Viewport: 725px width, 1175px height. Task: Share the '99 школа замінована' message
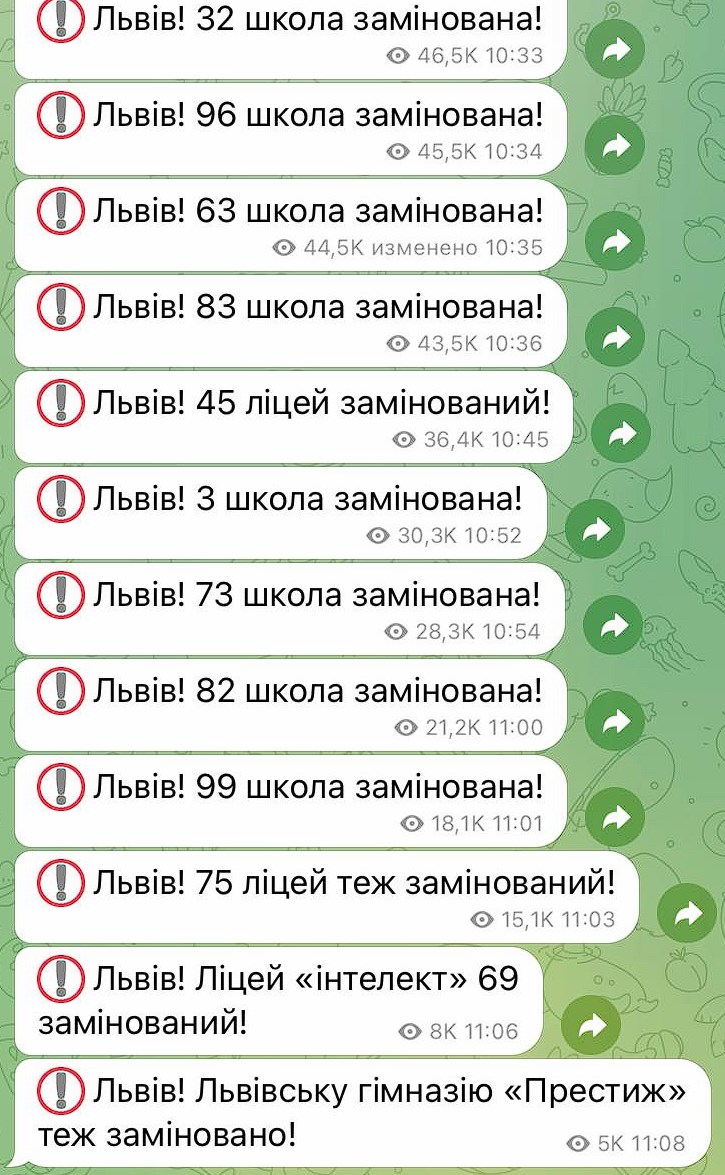pyautogui.click(x=614, y=817)
